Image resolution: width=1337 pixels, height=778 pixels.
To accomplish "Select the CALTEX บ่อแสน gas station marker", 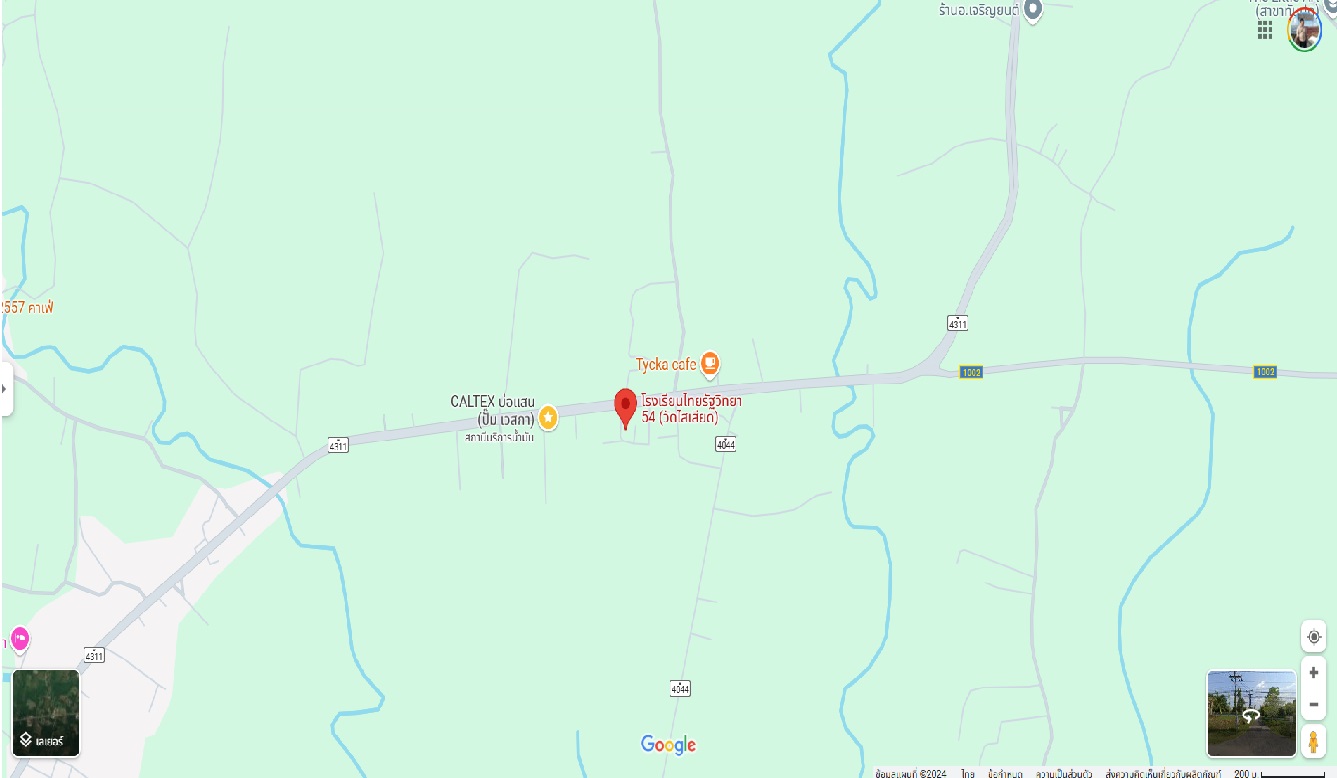I will point(548,416).
